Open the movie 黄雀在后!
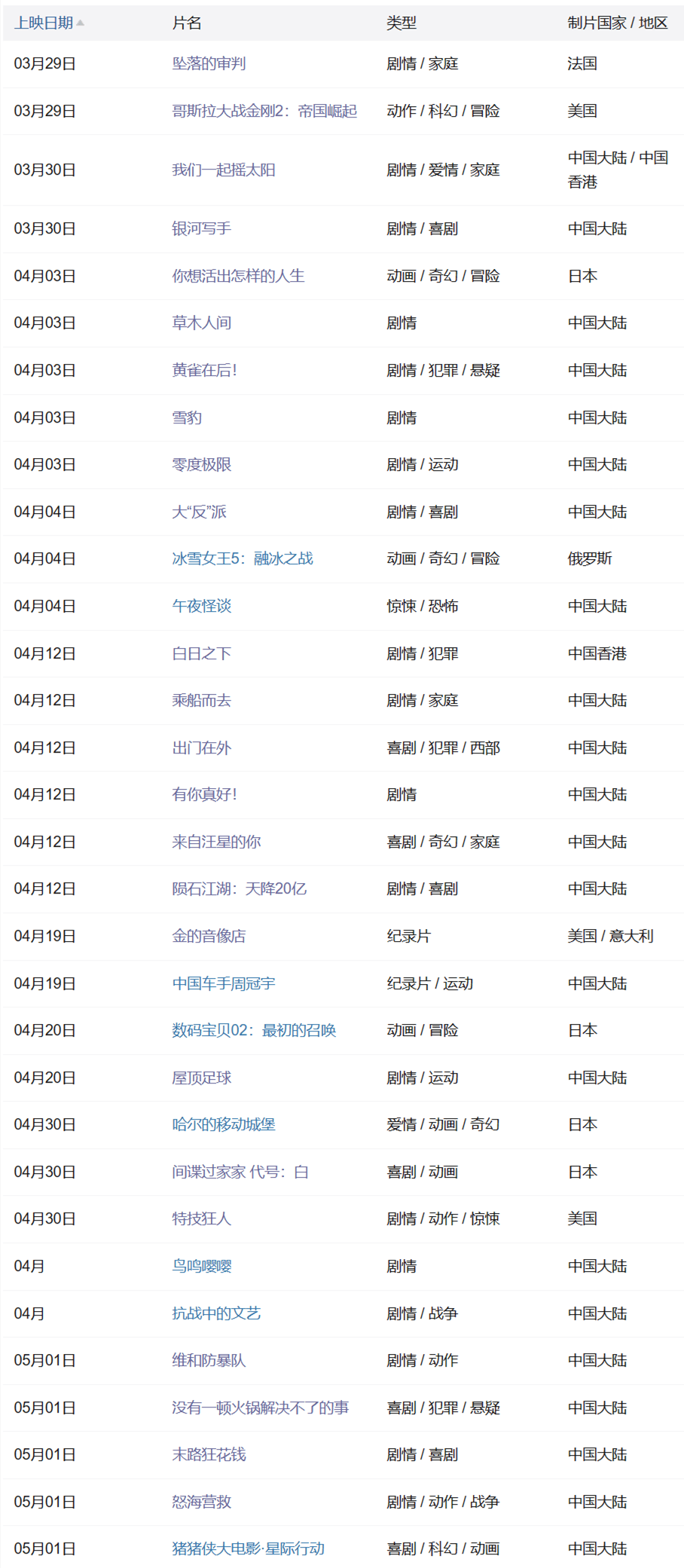 207,370
